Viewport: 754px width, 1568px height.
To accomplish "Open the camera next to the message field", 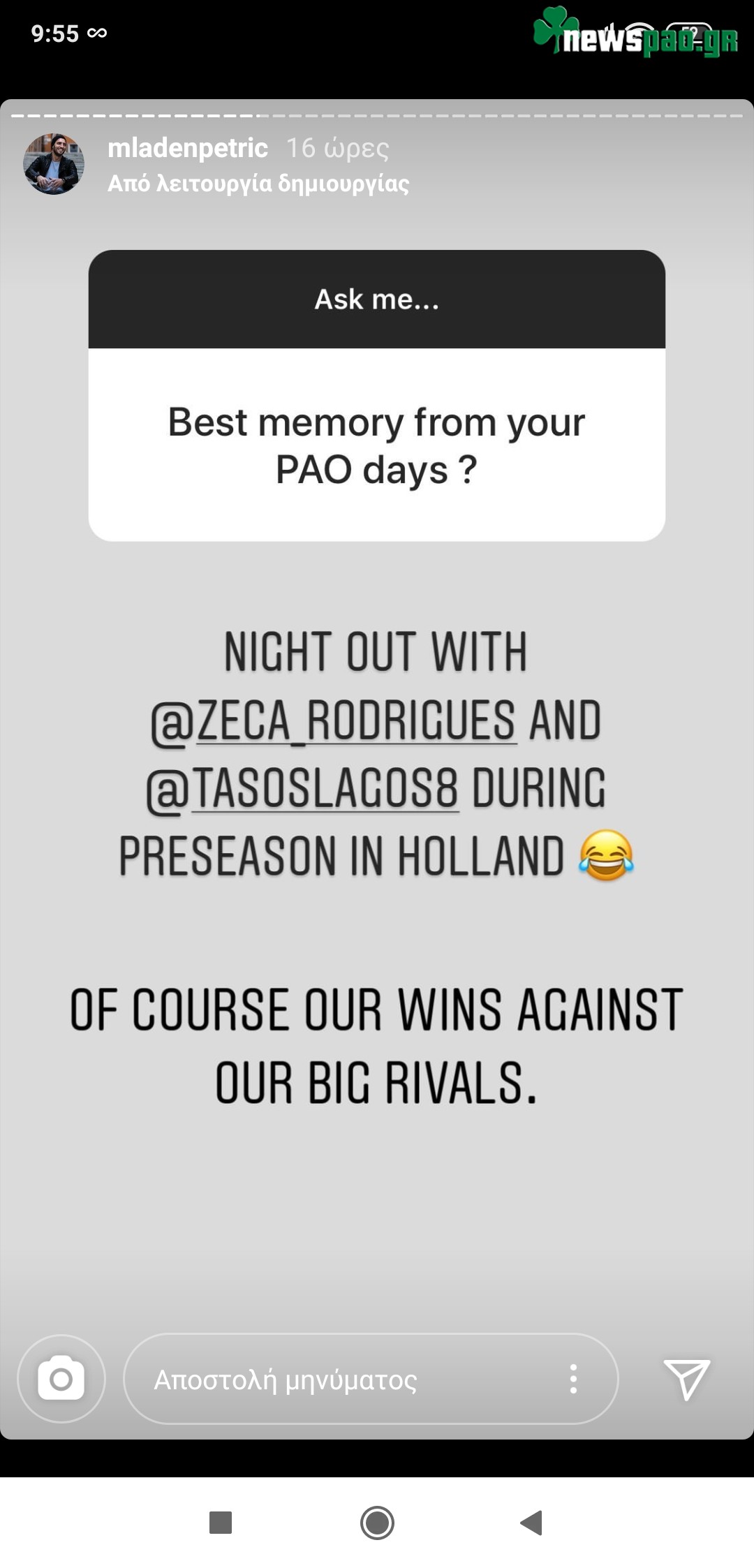I will click(x=61, y=1379).
